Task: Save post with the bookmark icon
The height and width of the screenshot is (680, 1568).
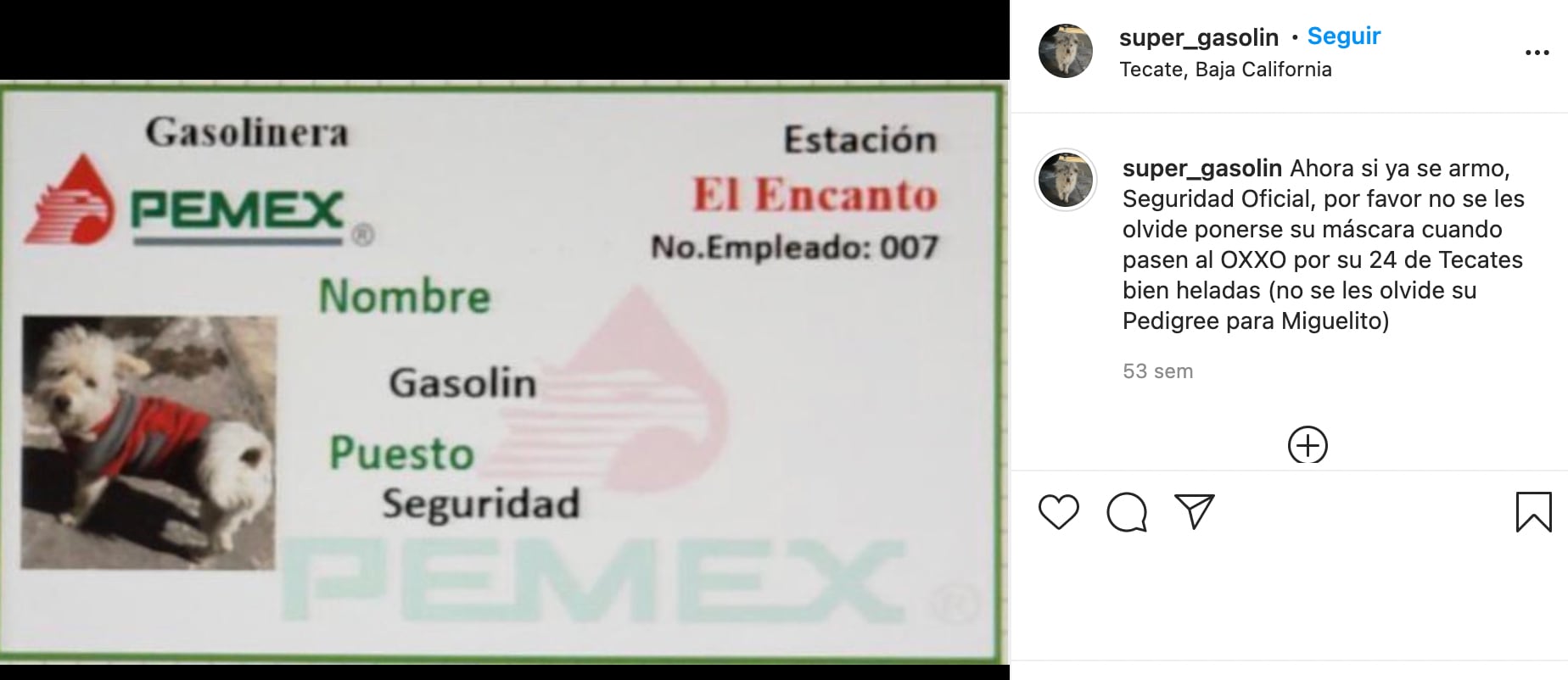Action: (1533, 512)
